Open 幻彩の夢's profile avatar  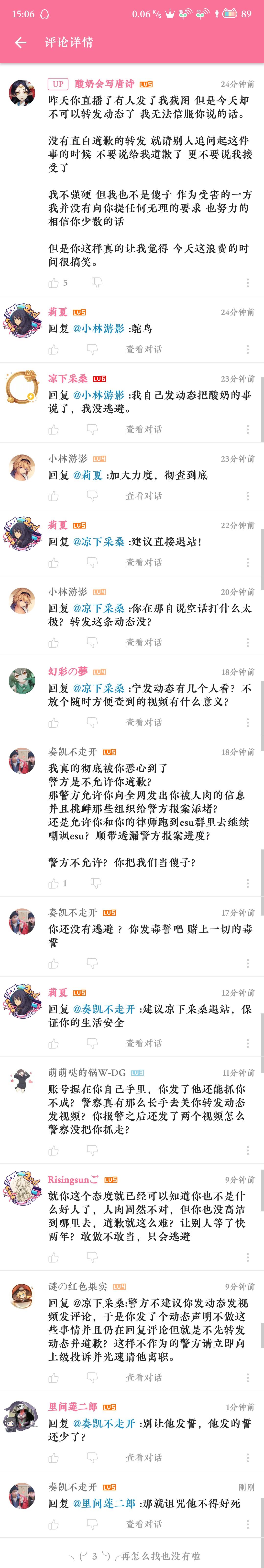22,681
